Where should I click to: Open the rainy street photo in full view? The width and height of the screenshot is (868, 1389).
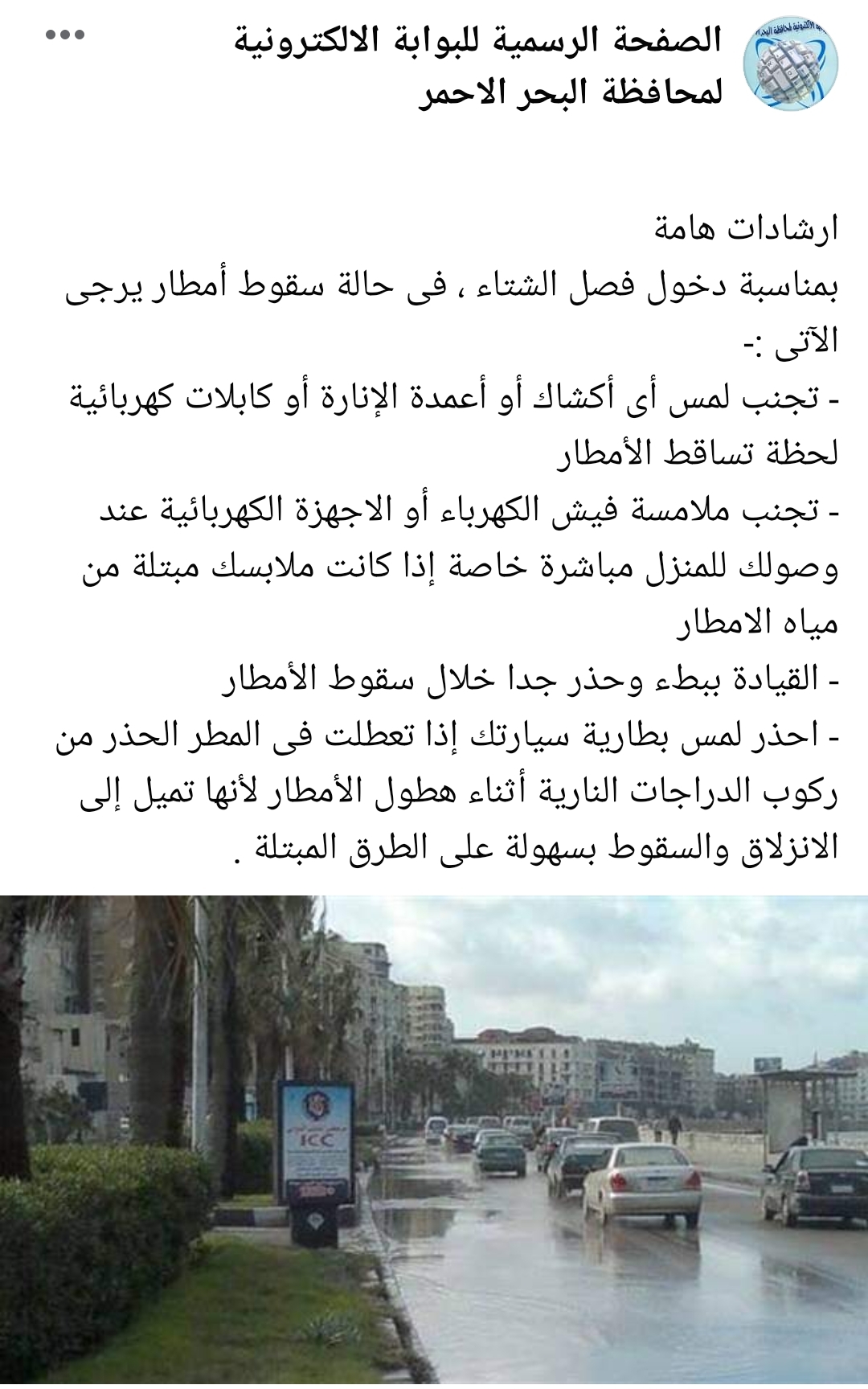[434, 1141]
